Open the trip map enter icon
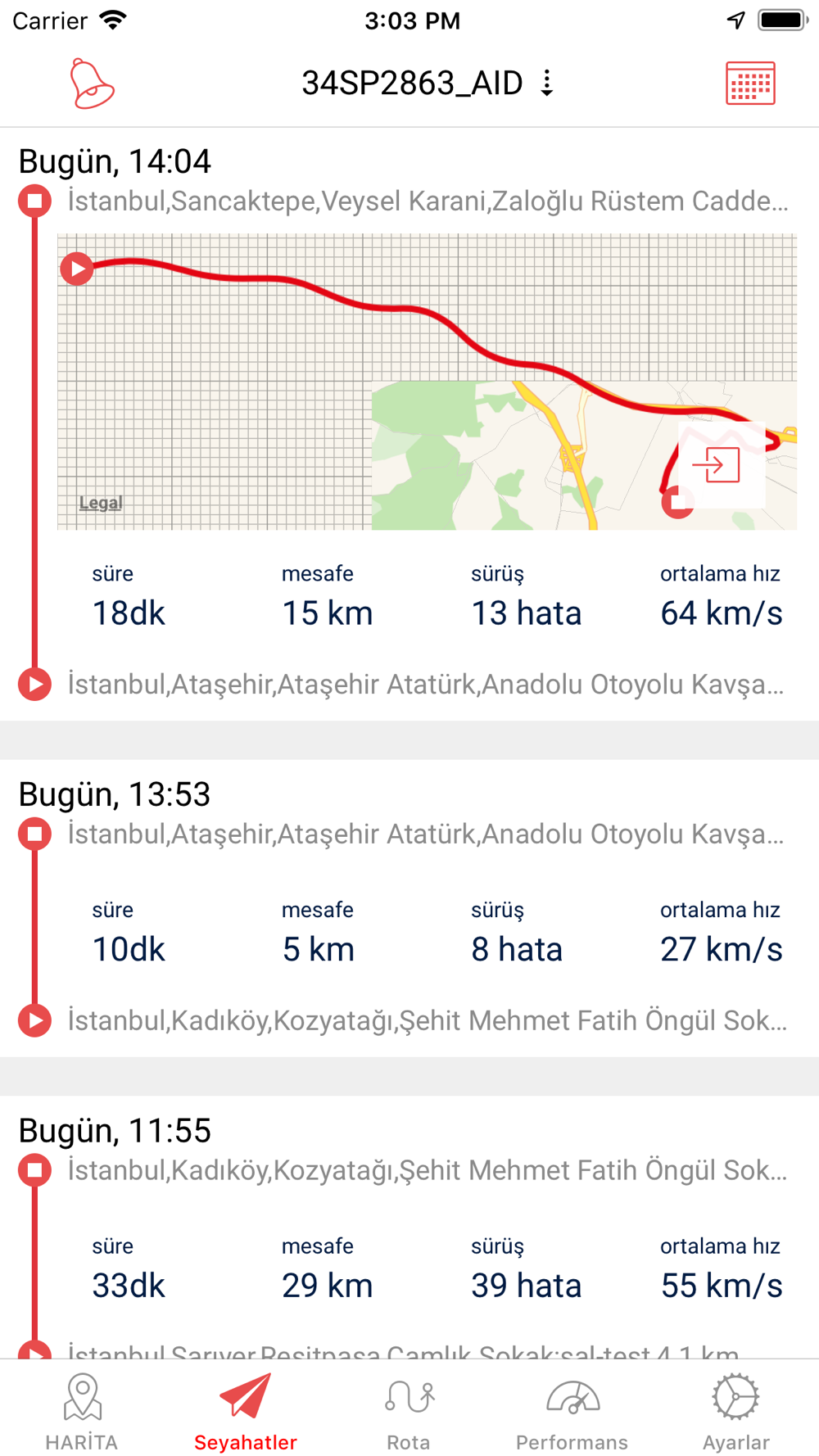 point(717,464)
